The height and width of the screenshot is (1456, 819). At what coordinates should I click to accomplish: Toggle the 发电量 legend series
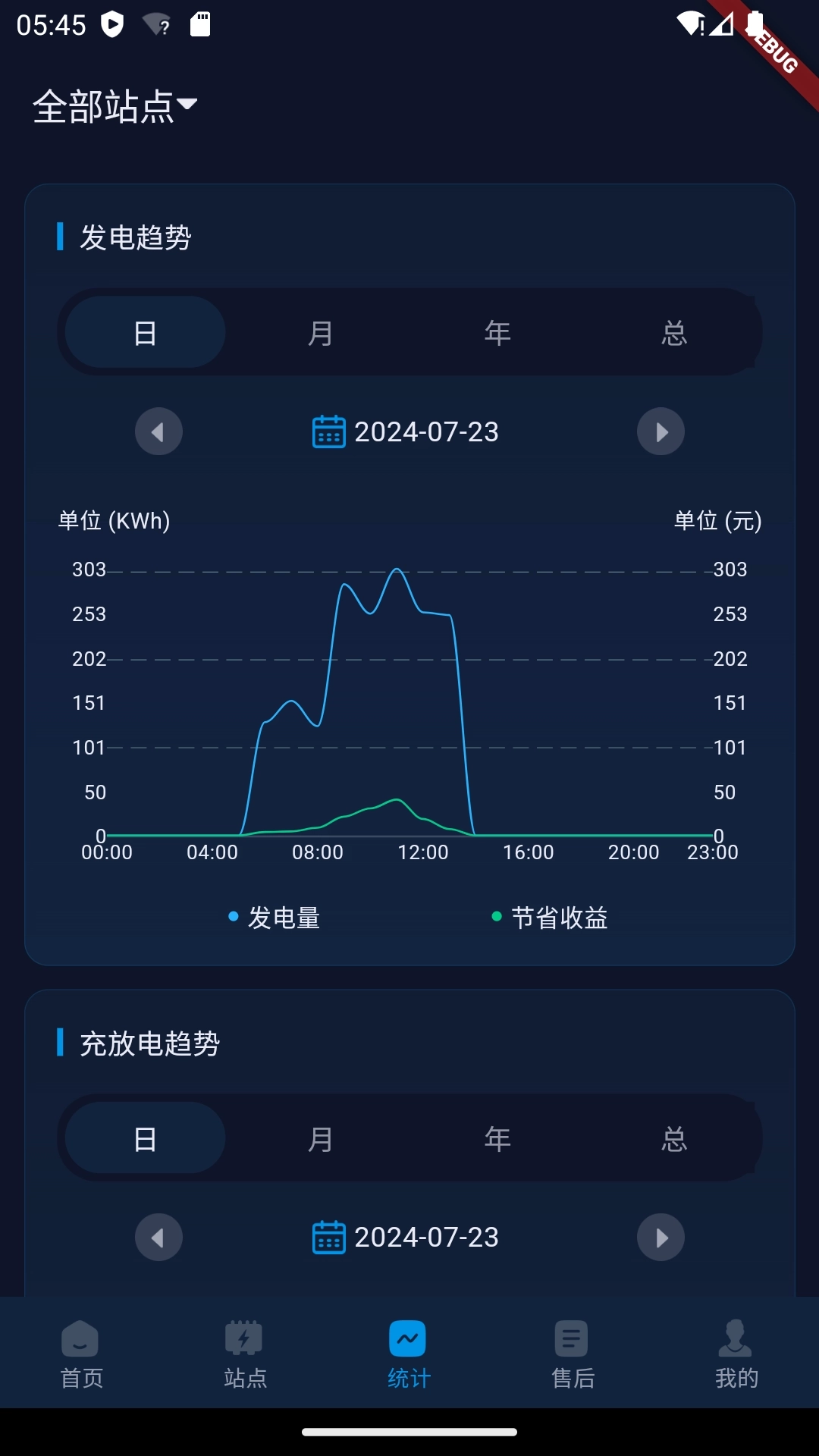[x=275, y=918]
